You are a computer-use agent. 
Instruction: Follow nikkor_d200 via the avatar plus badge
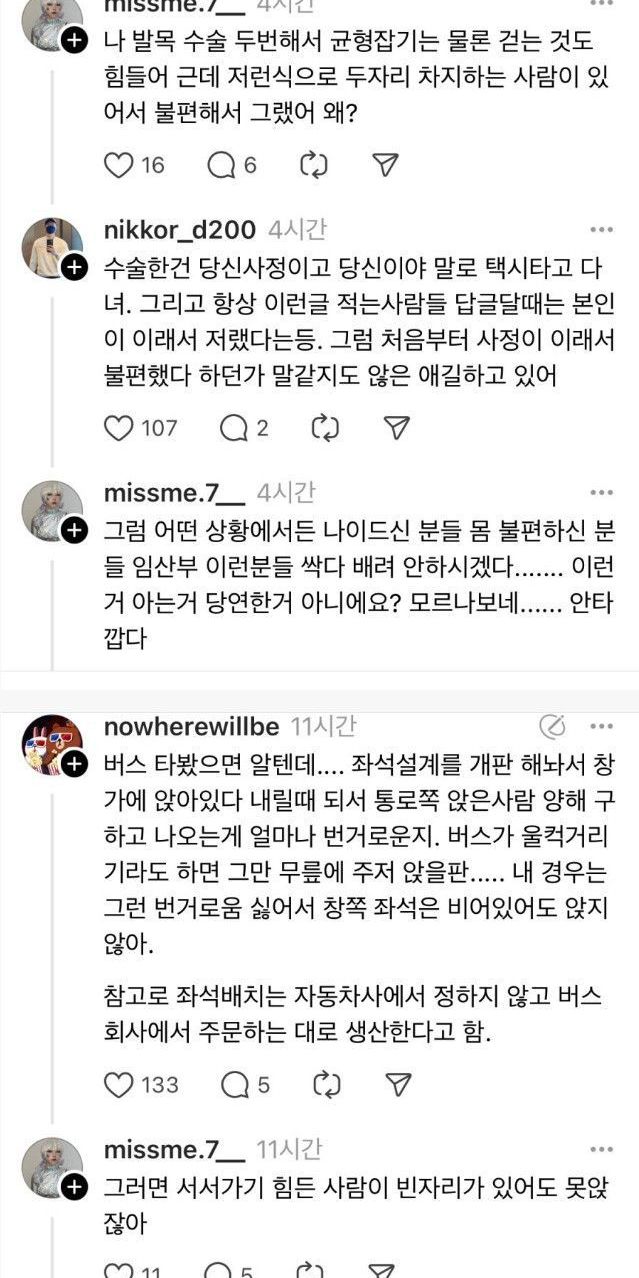[x=74, y=267]
